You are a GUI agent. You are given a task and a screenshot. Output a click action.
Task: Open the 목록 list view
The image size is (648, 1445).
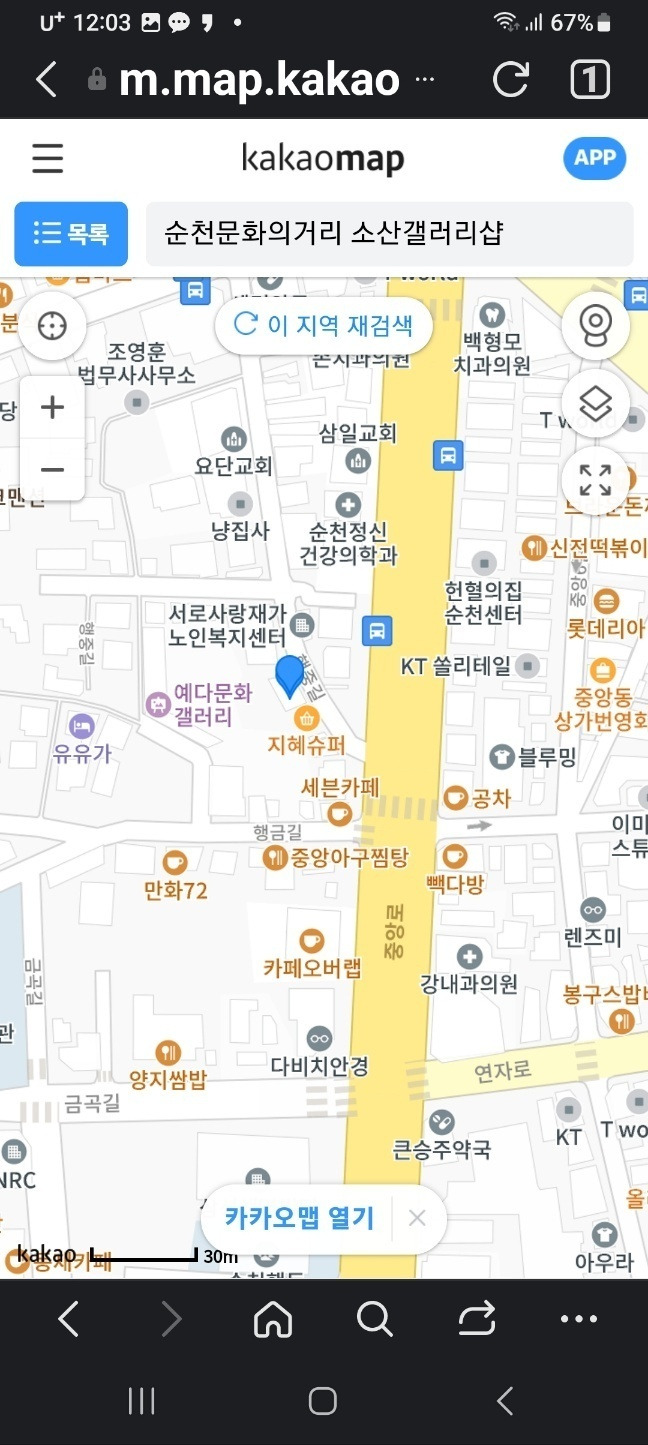click(x=71, y=234)
